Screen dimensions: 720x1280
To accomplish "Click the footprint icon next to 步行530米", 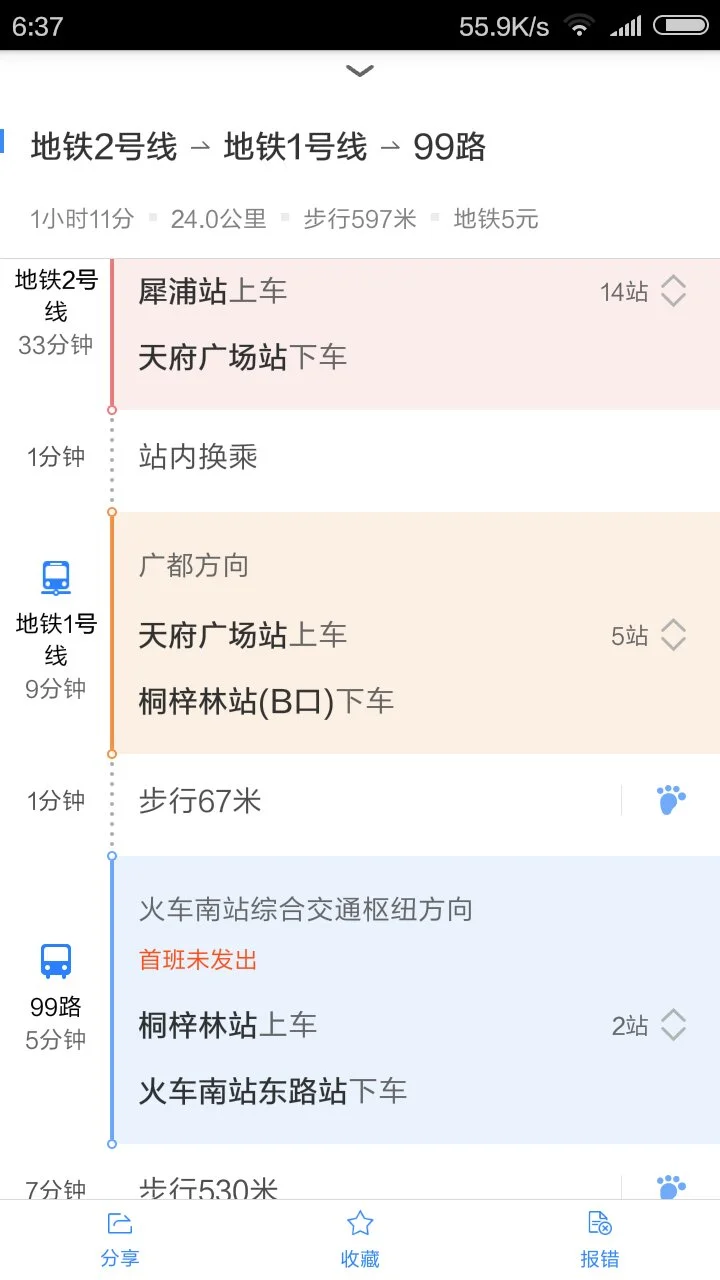I will coord(671,1186).
